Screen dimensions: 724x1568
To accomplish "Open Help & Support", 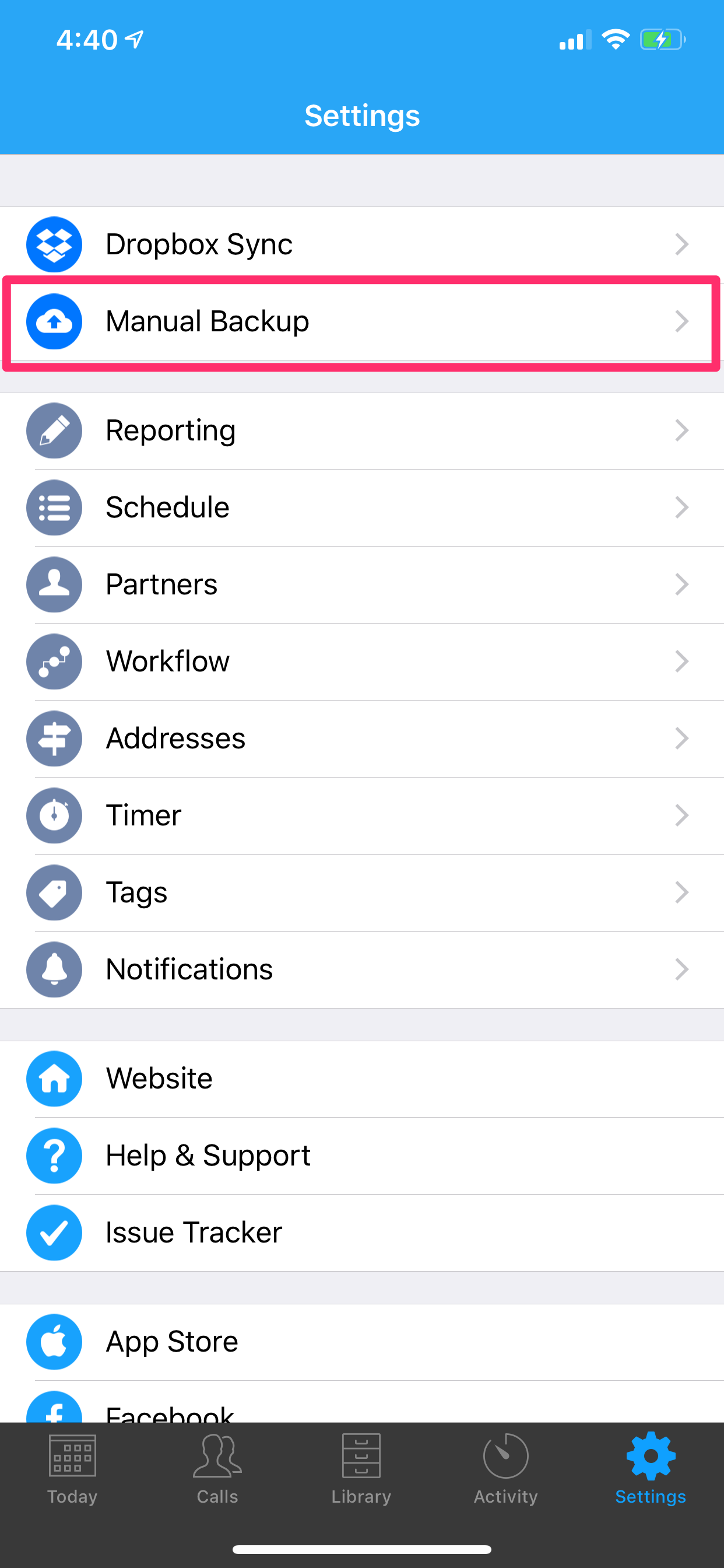I will [362, 1156].
